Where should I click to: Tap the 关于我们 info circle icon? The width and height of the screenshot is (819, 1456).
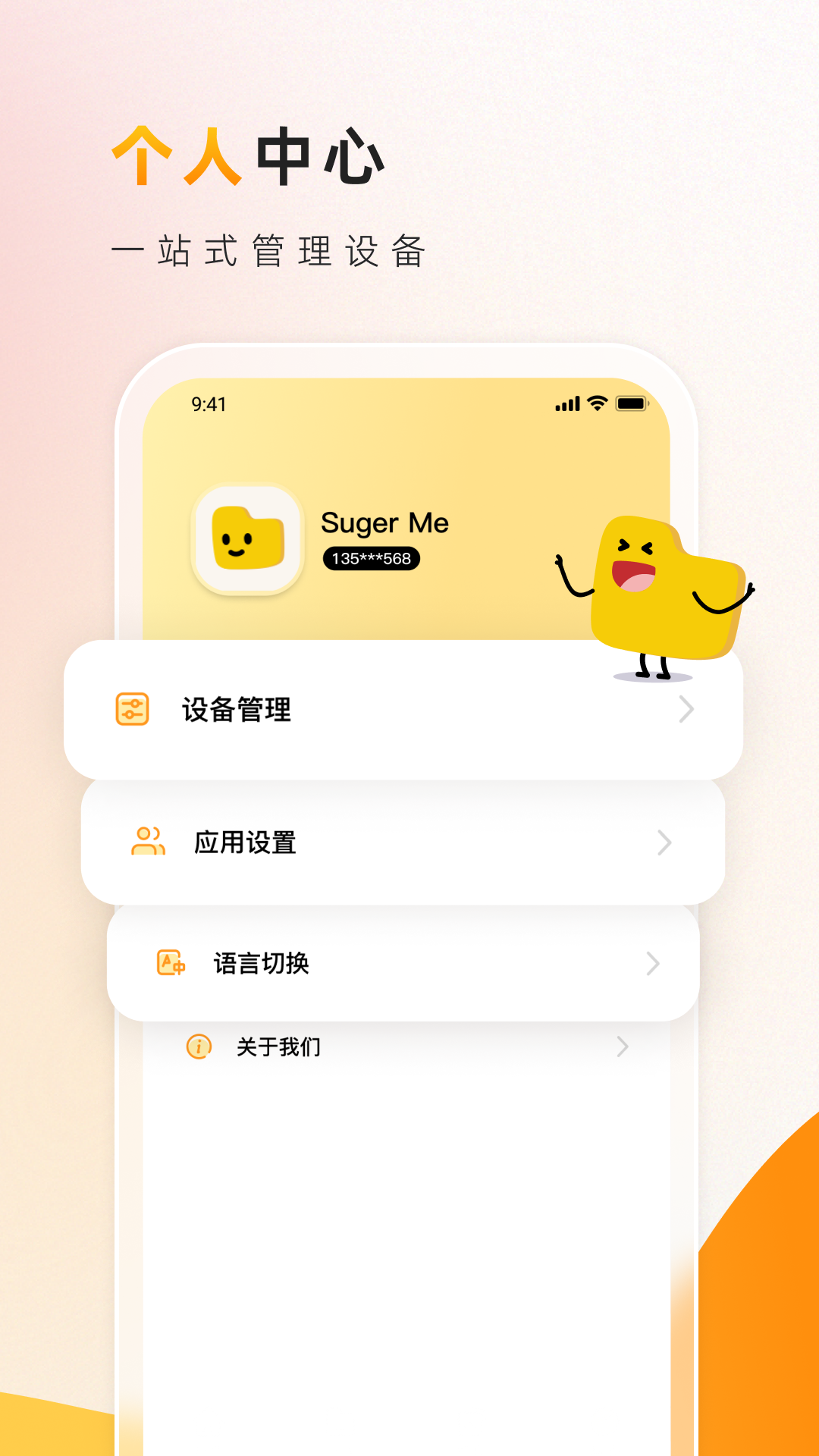tap(199, 1046)
